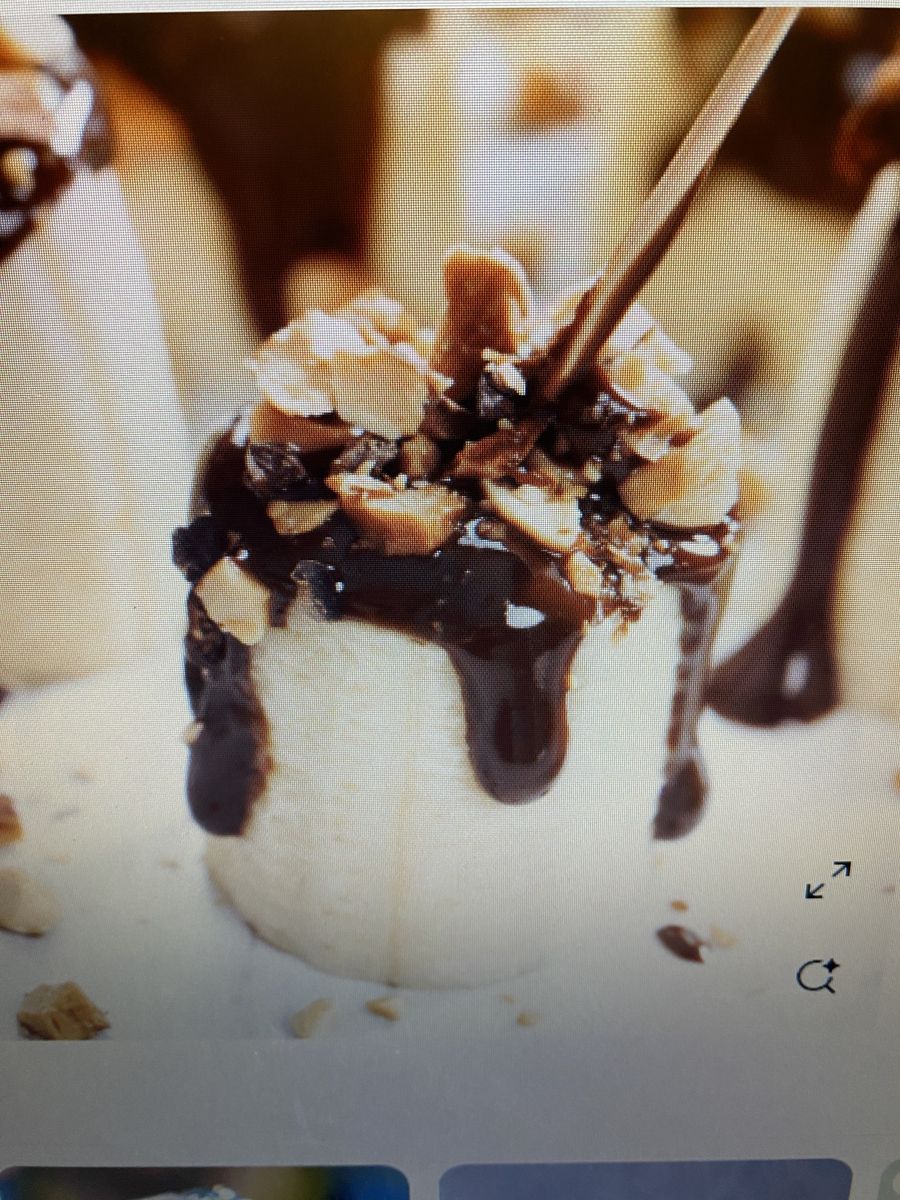
Task: Start visual search on this image
Action: tap(817, 975)
